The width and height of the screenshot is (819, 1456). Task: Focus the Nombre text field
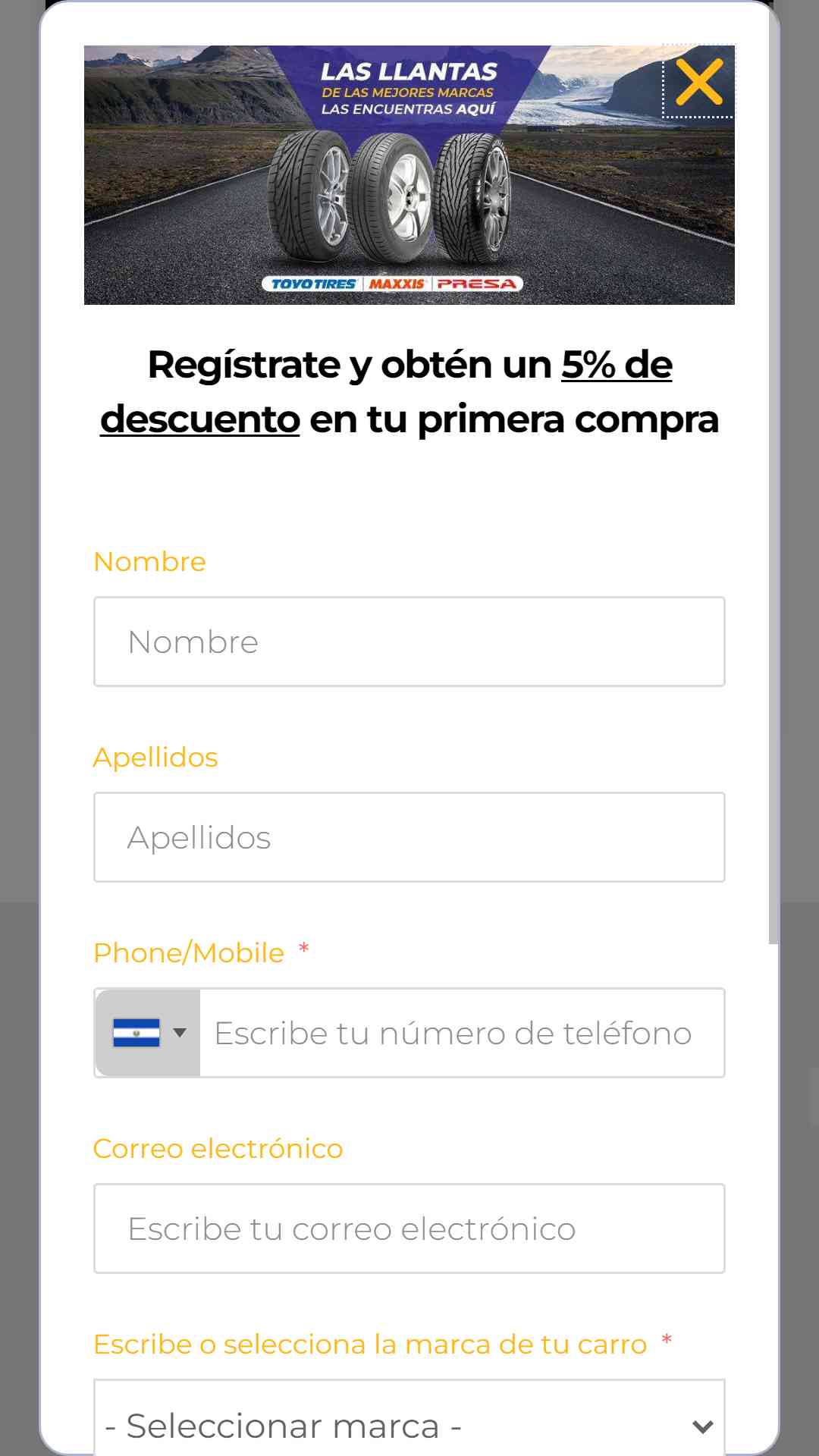409,642
